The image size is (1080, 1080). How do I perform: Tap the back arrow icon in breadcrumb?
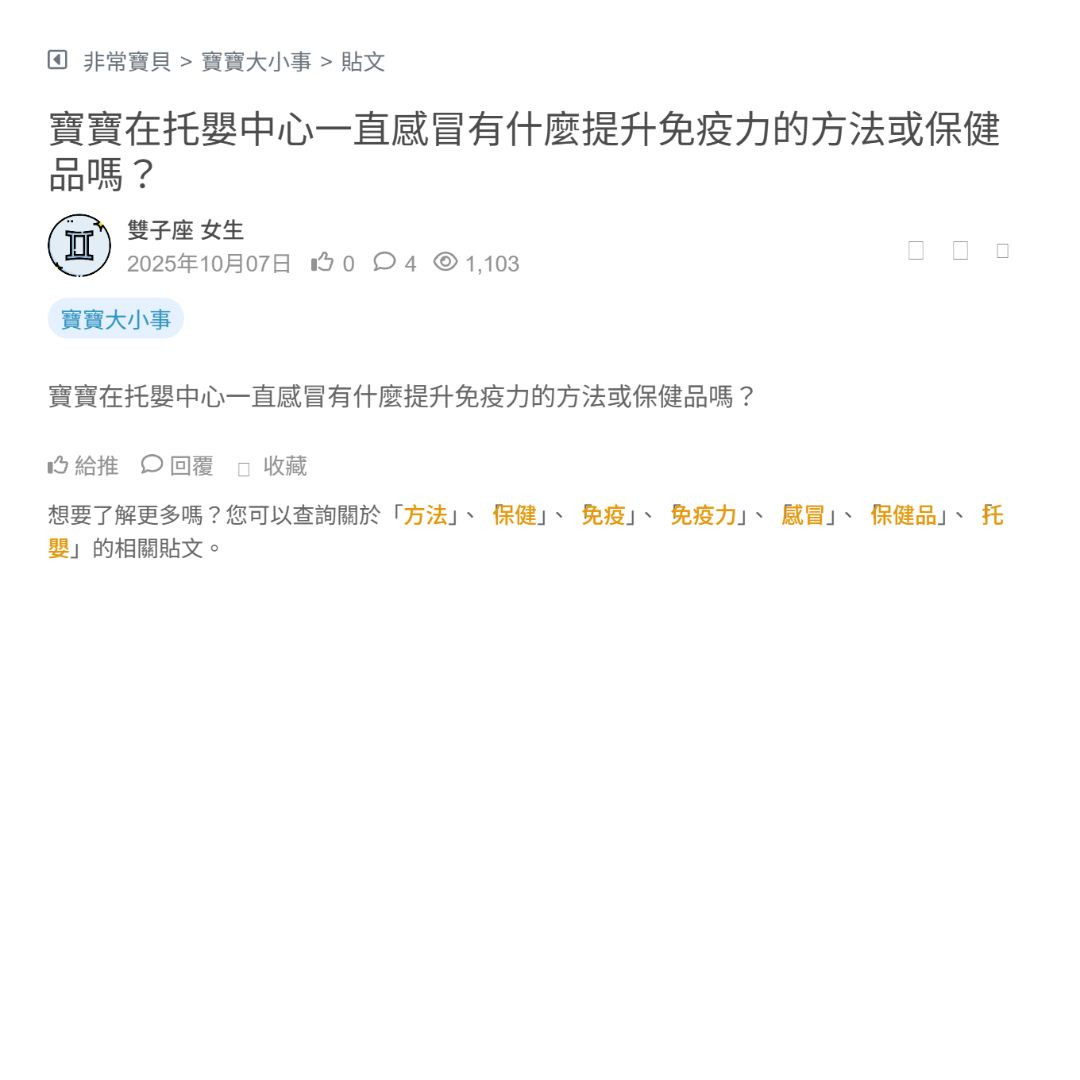click(x=58, y=61)
